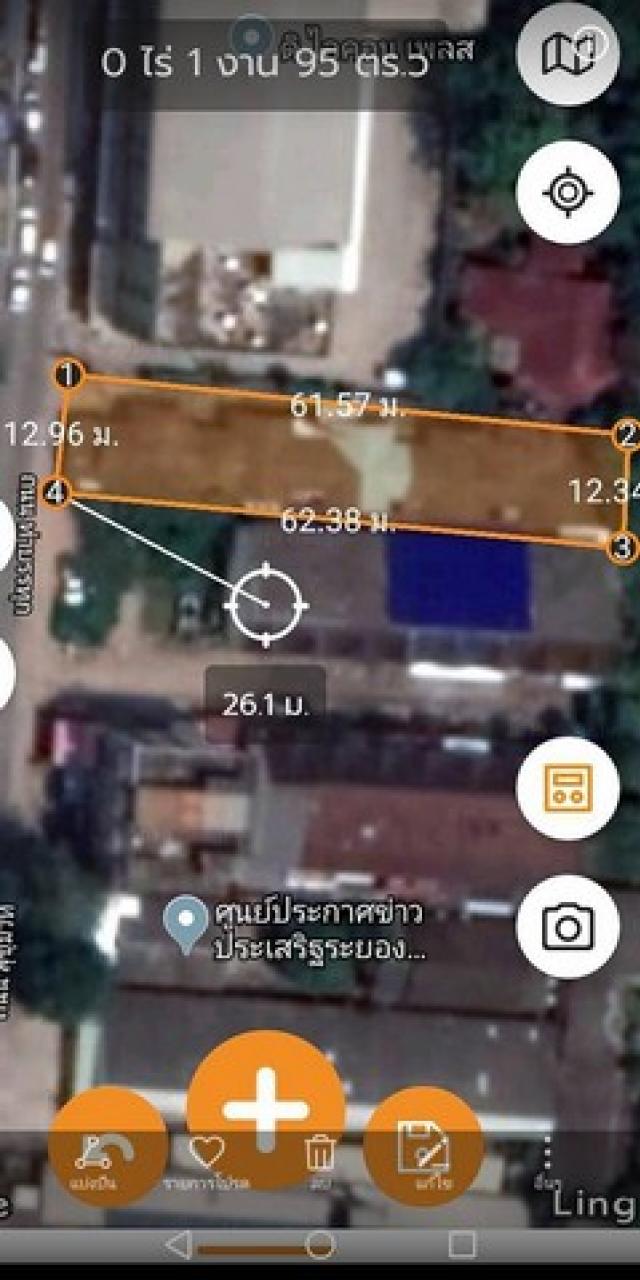This screenshot has width=640, height=1280.
Task: Open the orange calculator button
Action: click(x=568, y=787)
